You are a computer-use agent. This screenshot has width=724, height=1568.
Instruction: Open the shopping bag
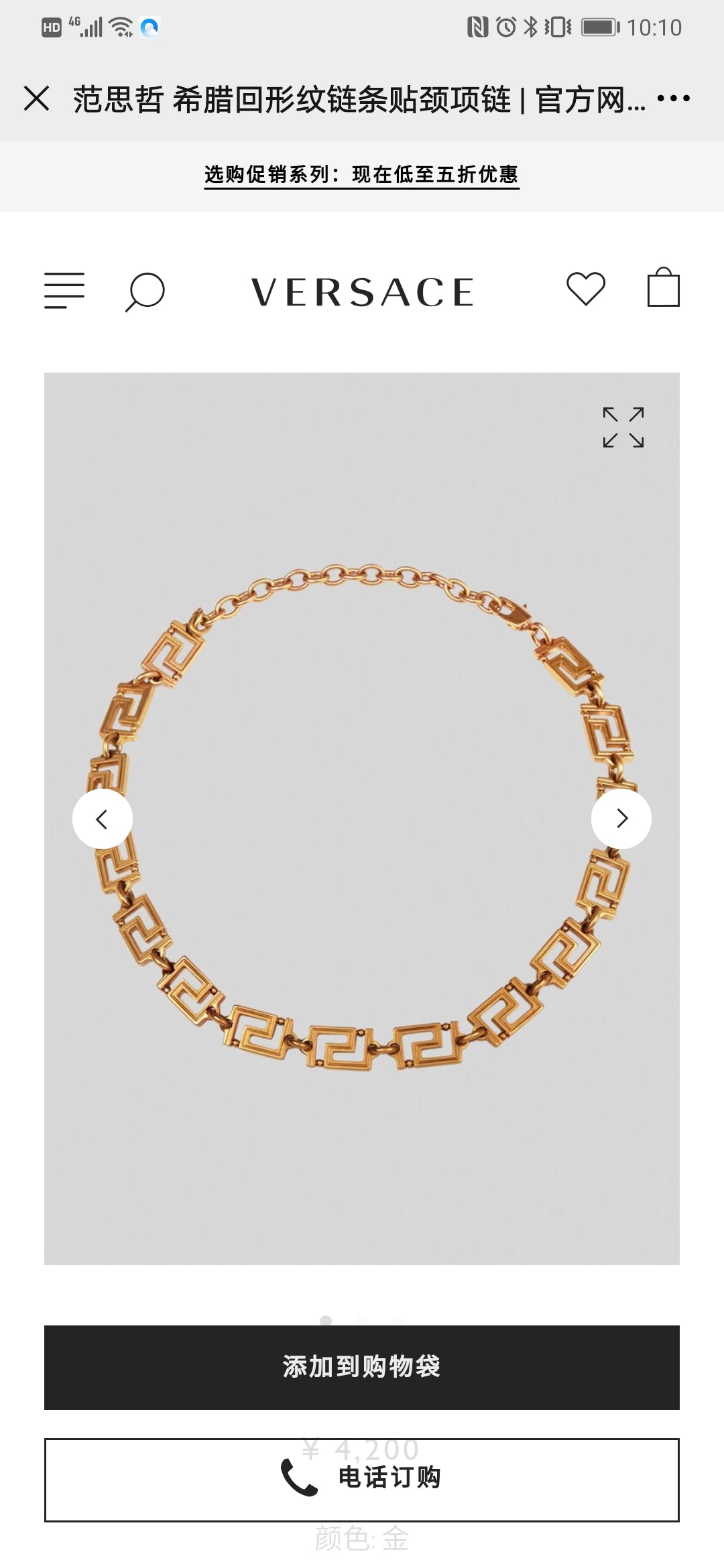(663, 288)
